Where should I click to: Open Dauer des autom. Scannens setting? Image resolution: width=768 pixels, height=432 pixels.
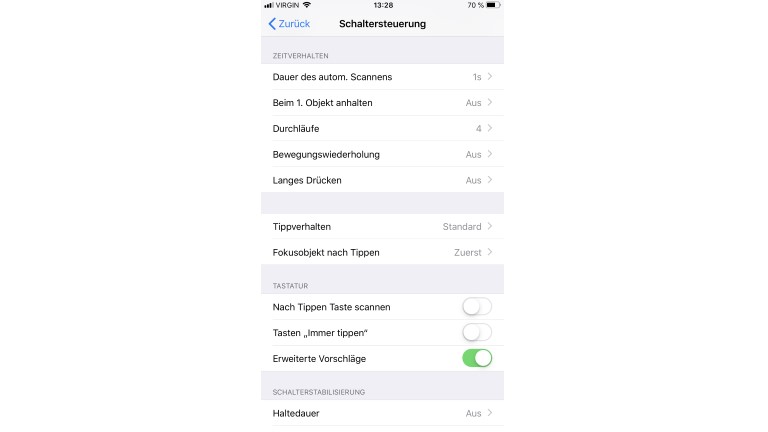382,77
